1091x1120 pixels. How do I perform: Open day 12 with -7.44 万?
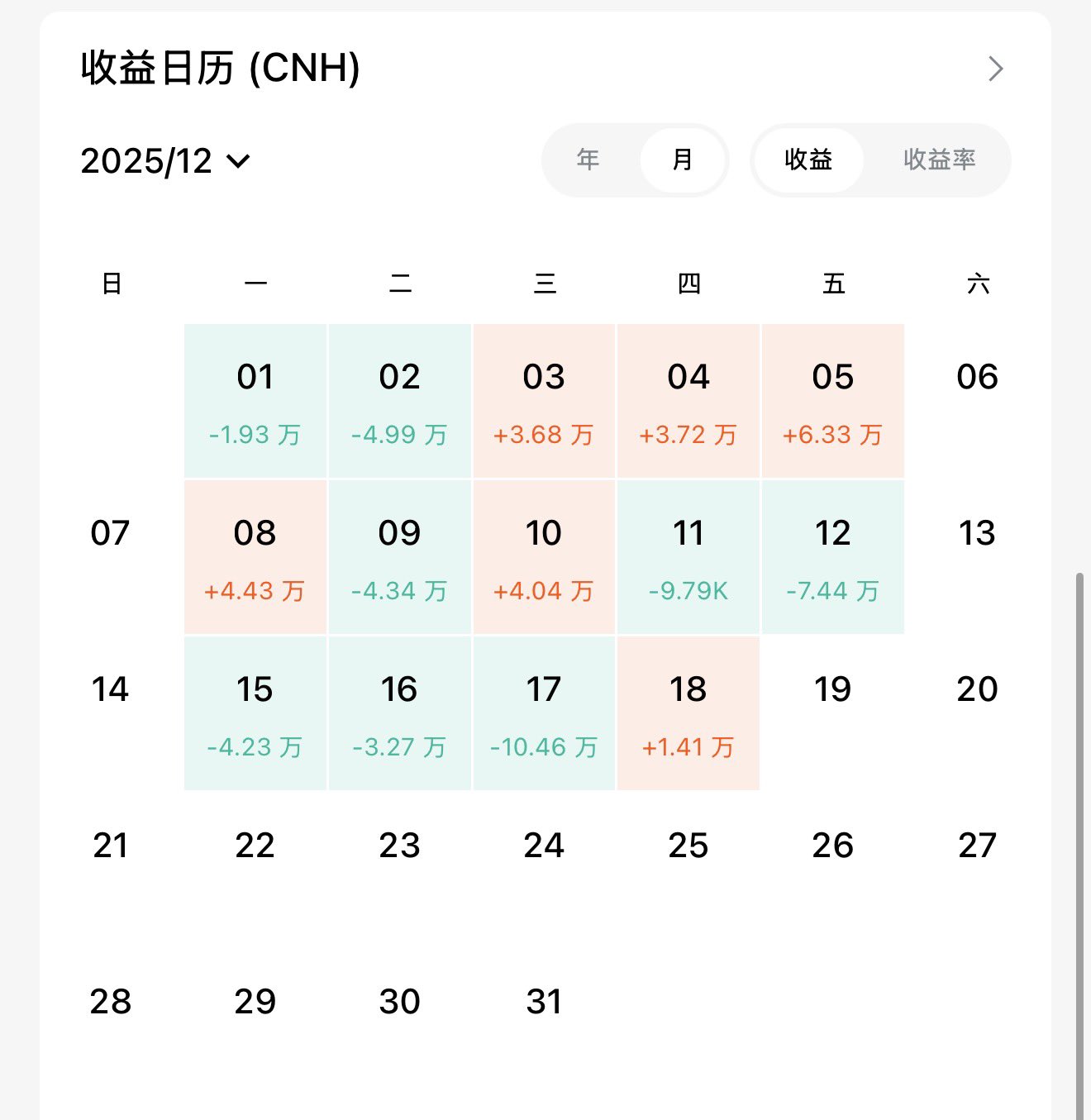[832, 557]
